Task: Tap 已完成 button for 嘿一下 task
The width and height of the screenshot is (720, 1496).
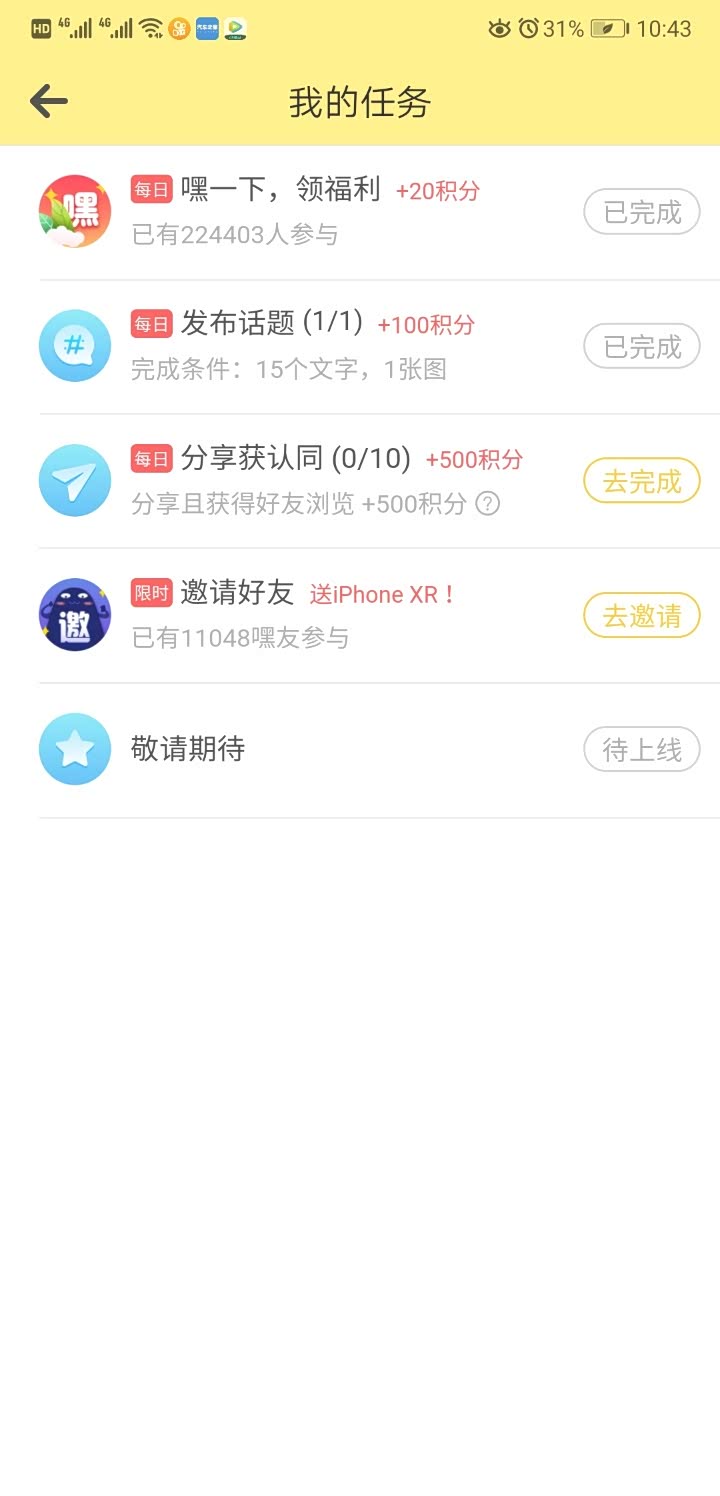Action: click(x=641, y=212)
